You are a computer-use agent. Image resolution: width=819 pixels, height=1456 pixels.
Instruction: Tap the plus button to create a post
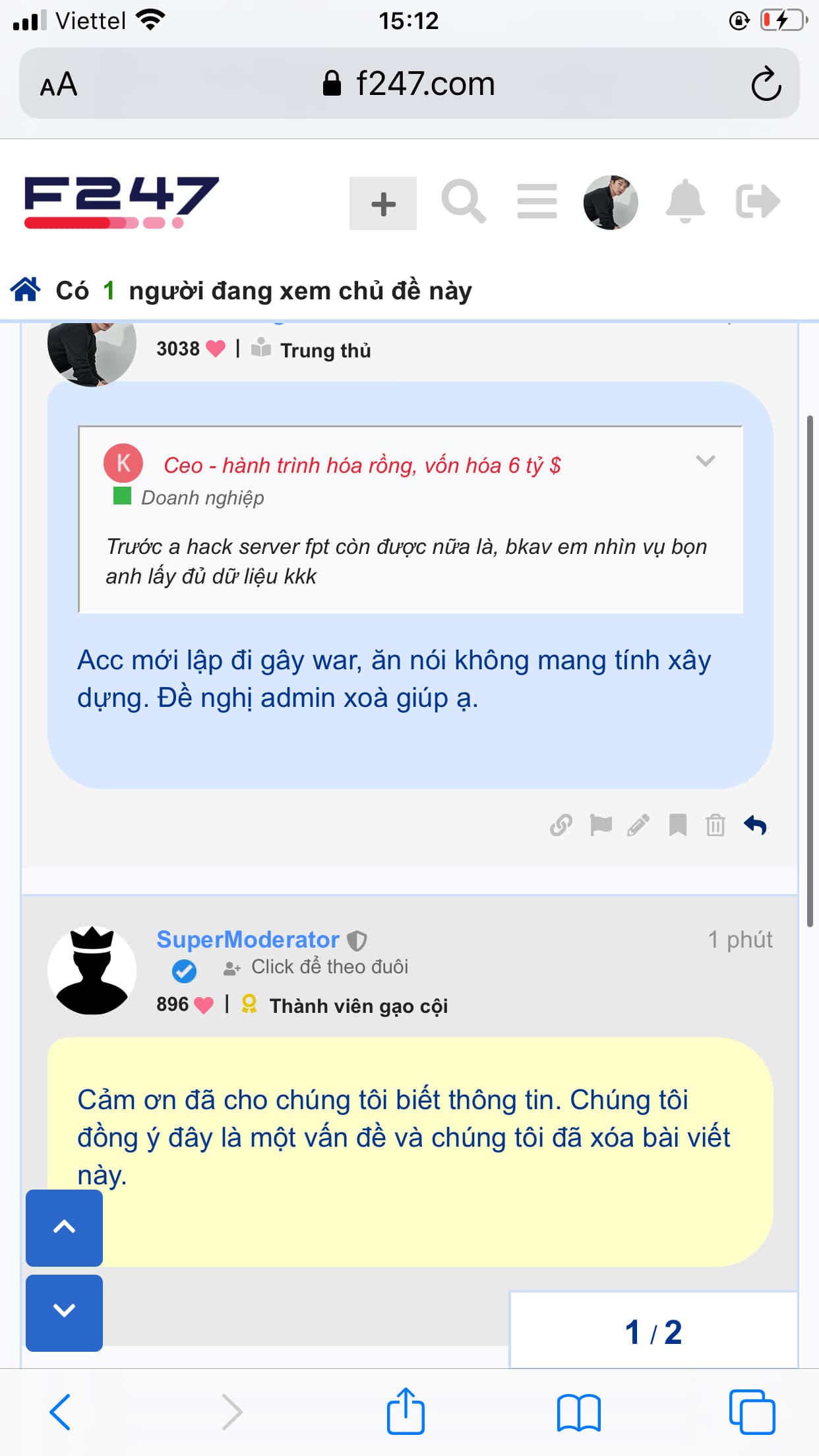[383, 203]
